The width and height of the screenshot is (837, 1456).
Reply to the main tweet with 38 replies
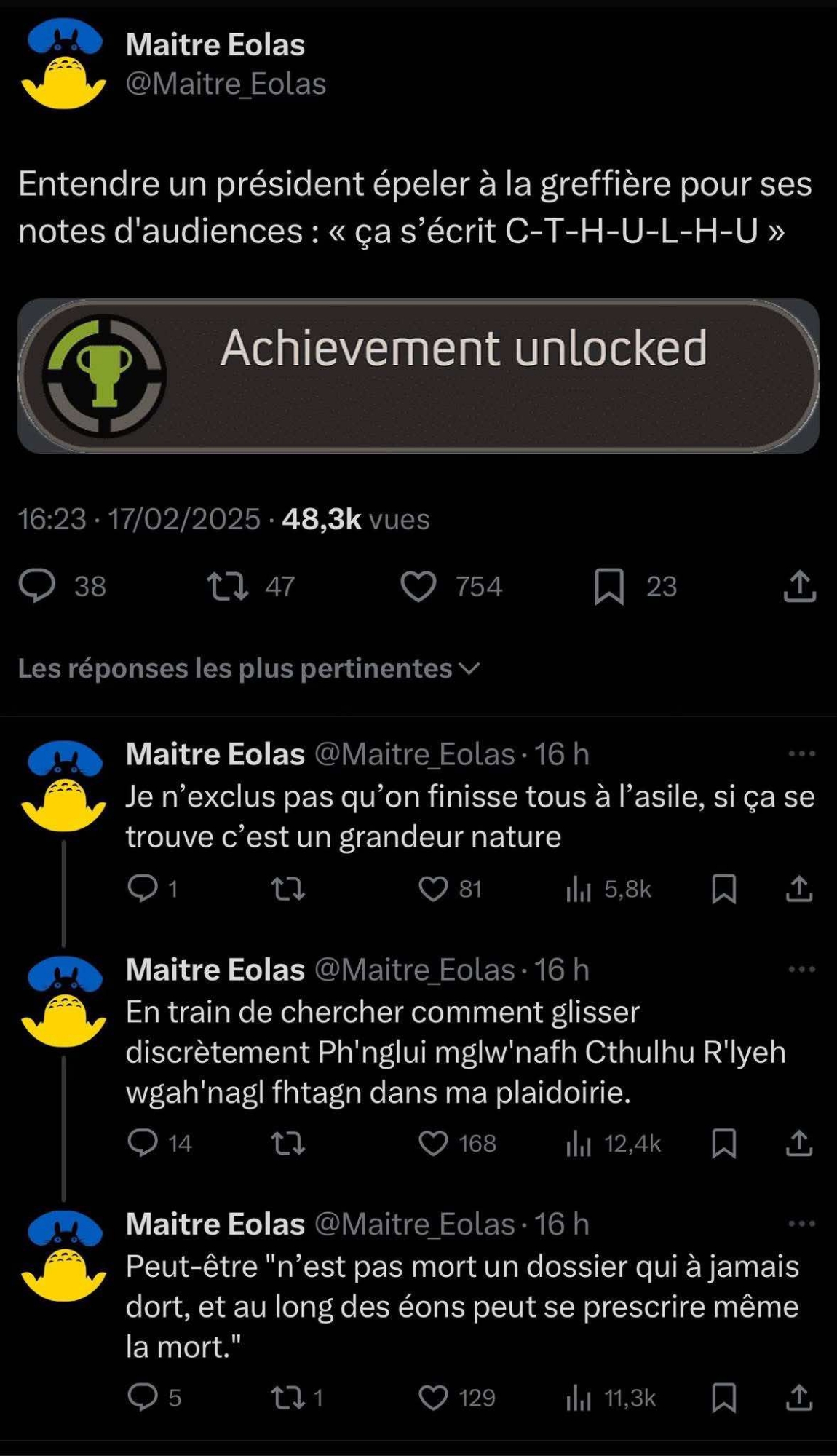37,586
